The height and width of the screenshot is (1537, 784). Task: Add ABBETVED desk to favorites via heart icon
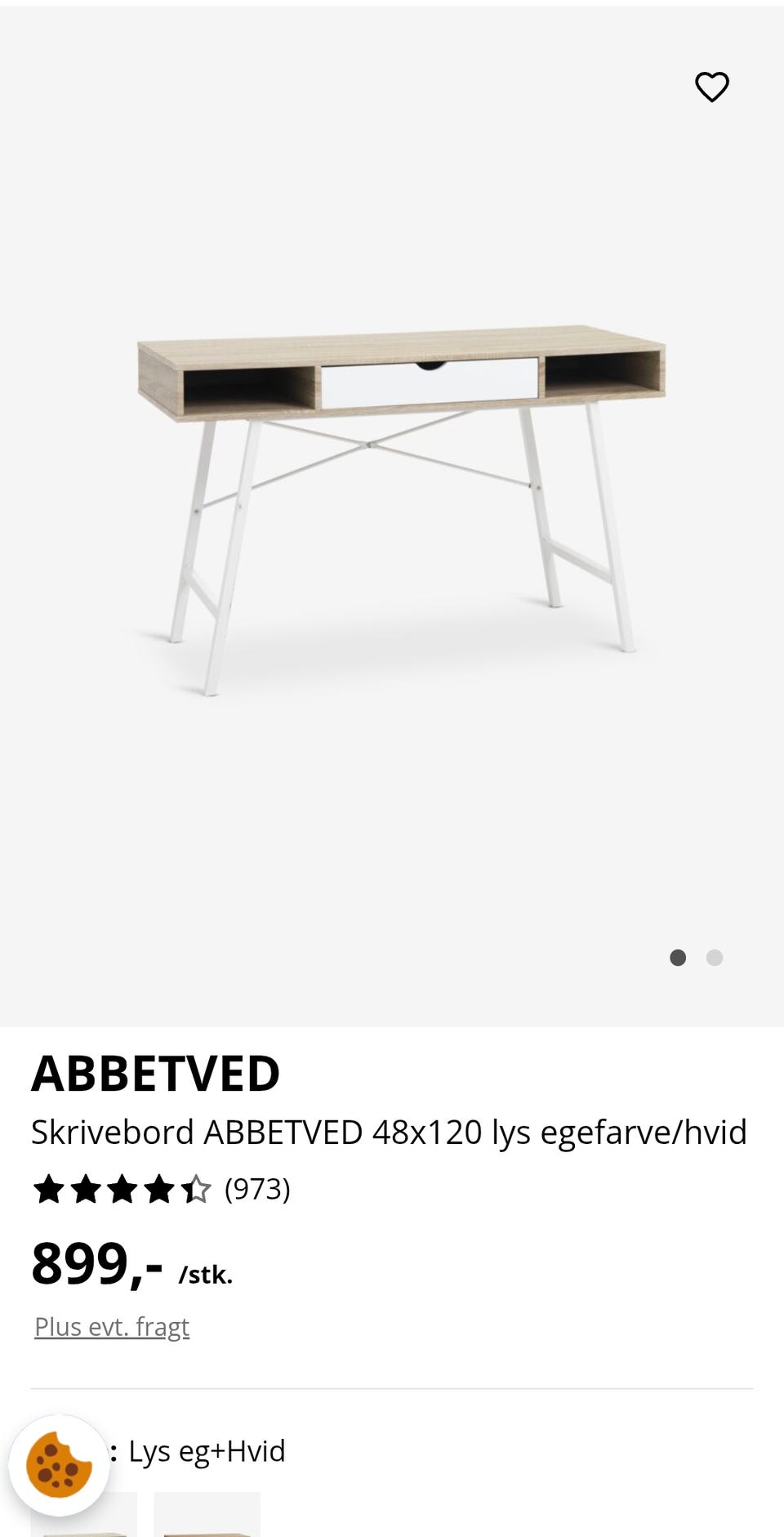(x=711, y=87)
